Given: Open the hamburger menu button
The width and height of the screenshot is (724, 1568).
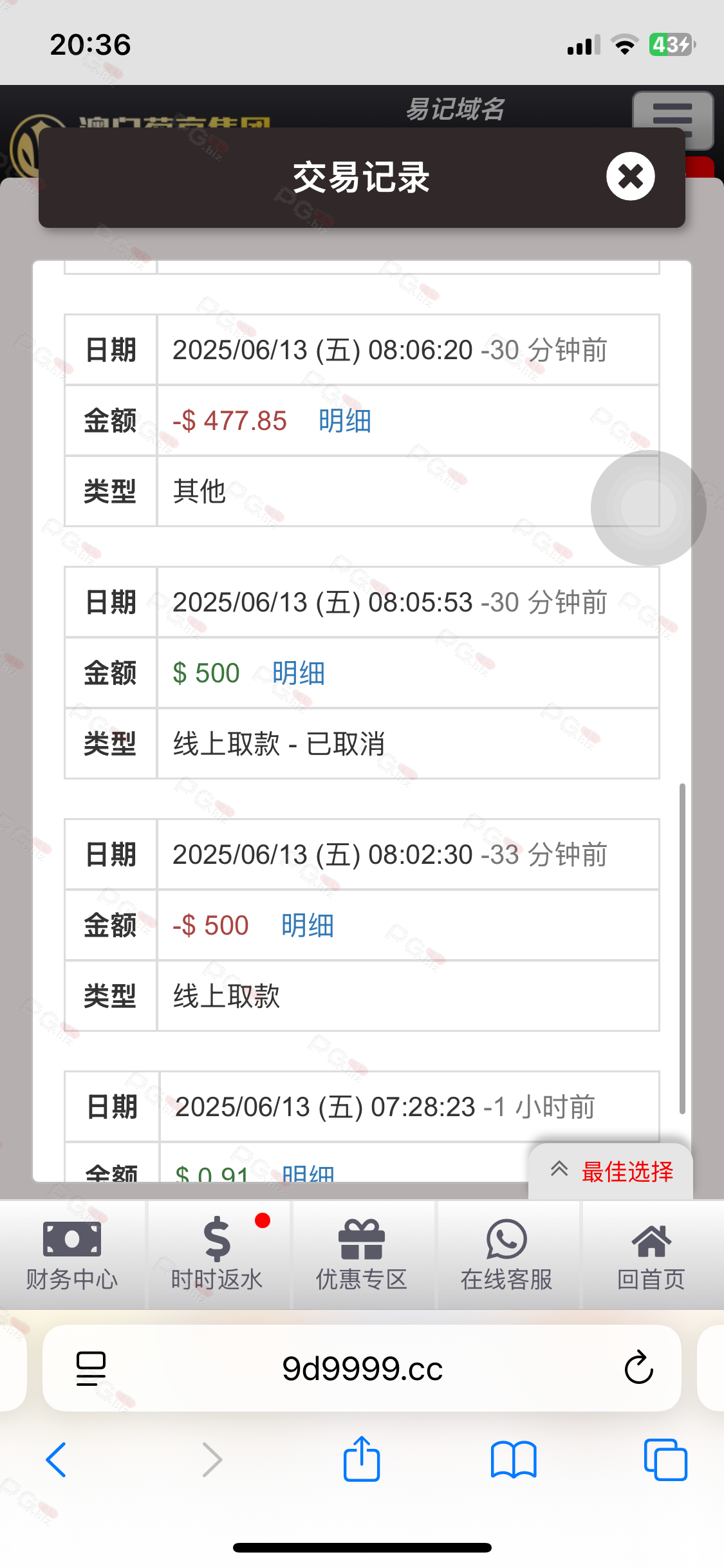Looking at the screenshot, I should point(672,119).
